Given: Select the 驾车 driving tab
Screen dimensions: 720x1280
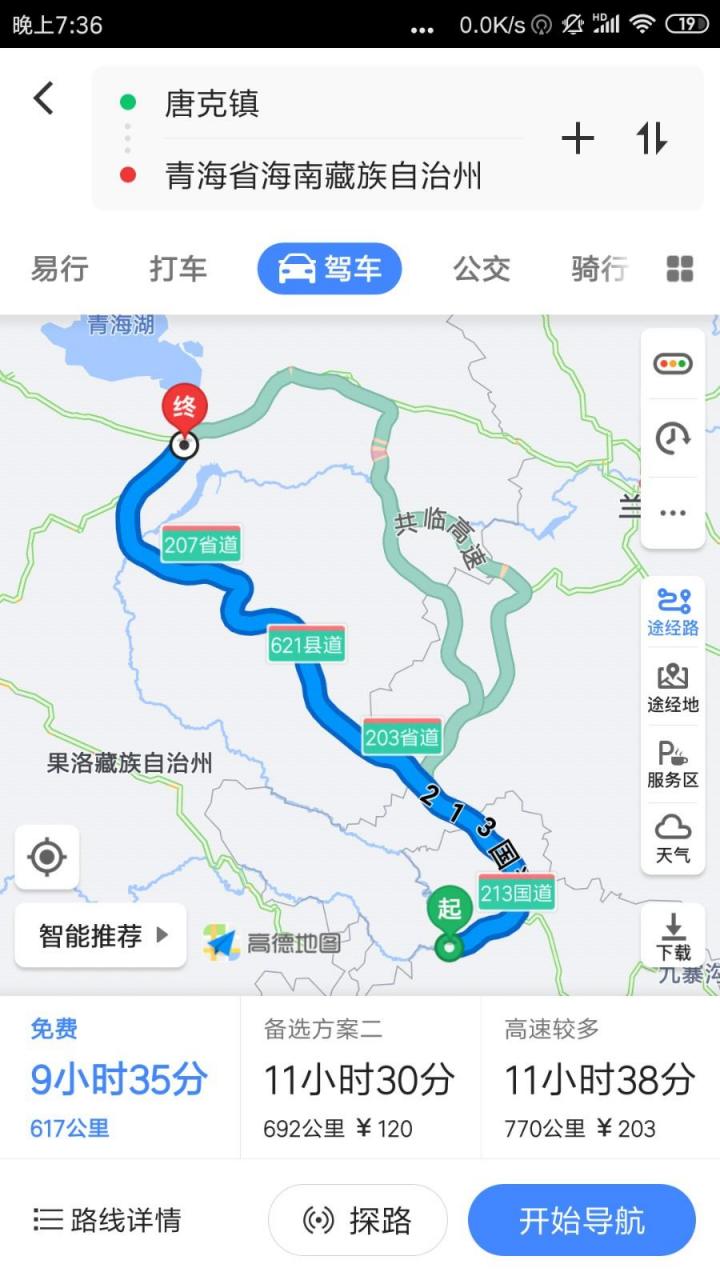Looking at the screenshot, I should 329,269.
